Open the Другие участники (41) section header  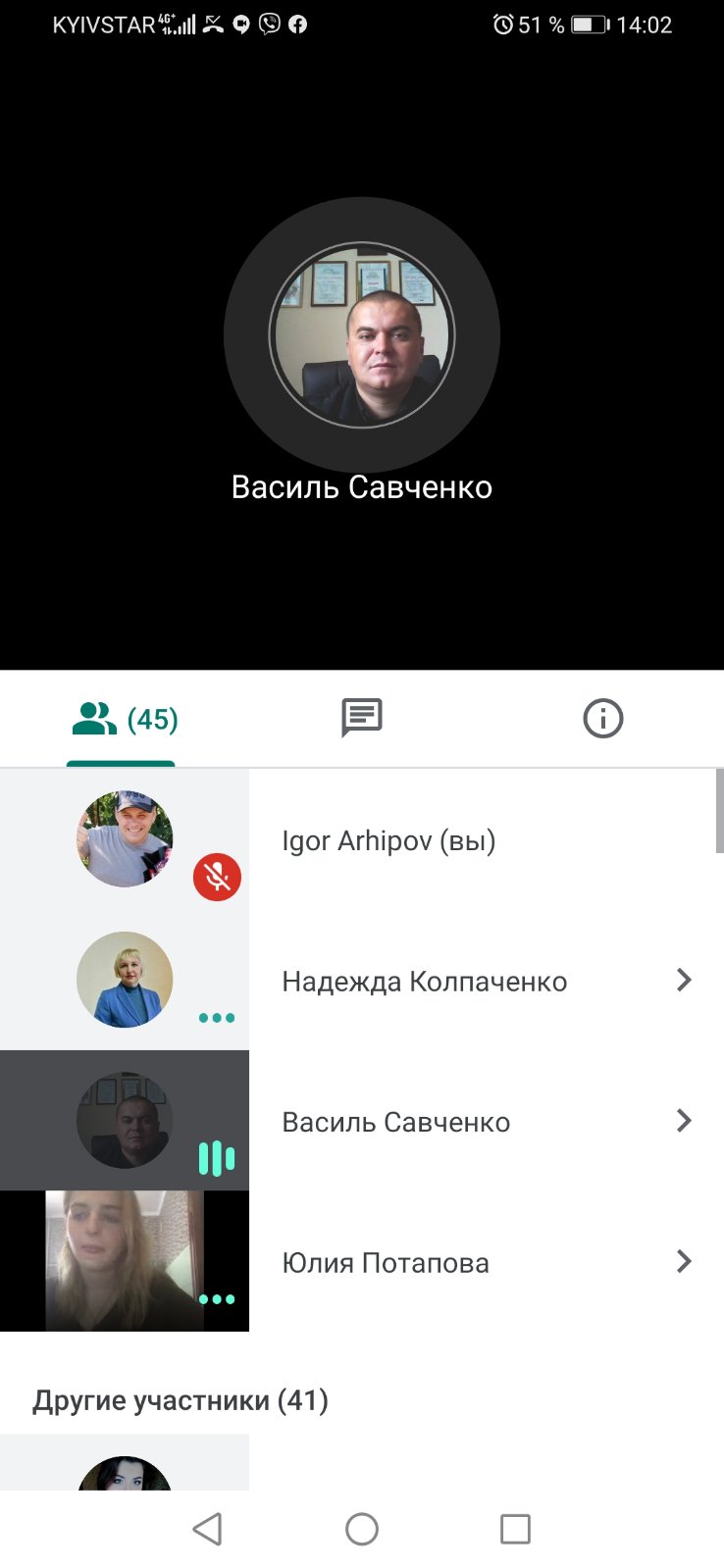[181, 1400]
